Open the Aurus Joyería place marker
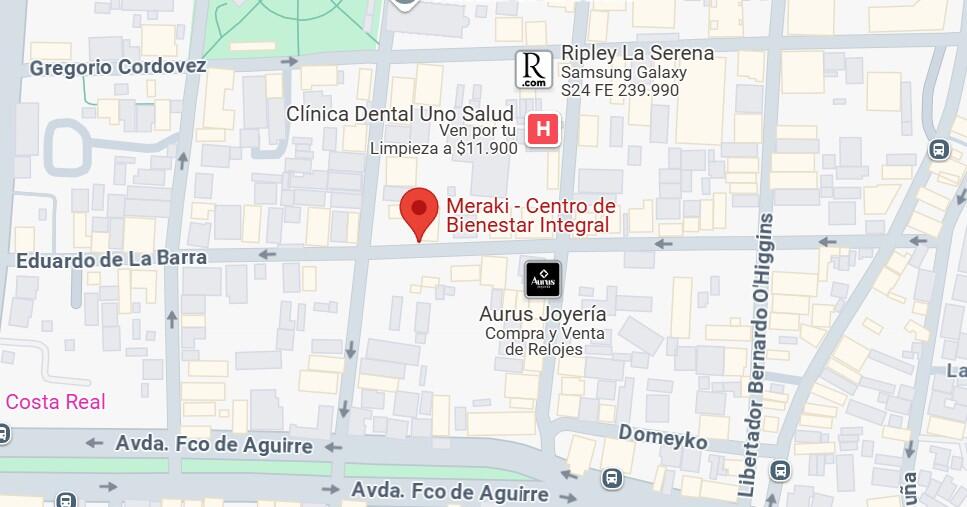 [543, 279]
